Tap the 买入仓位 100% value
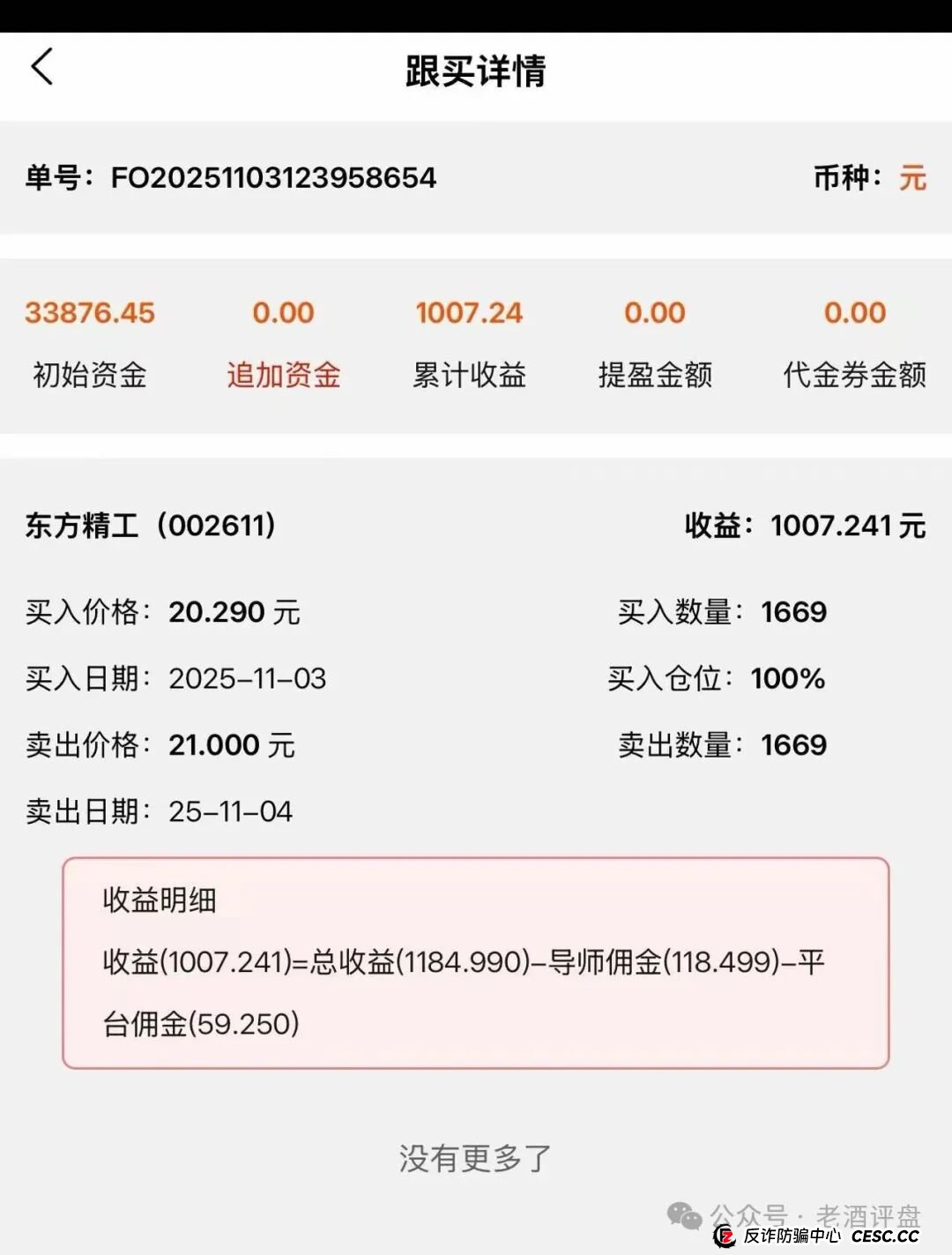This screenshot has width=952, height=1255. point(787,678)
